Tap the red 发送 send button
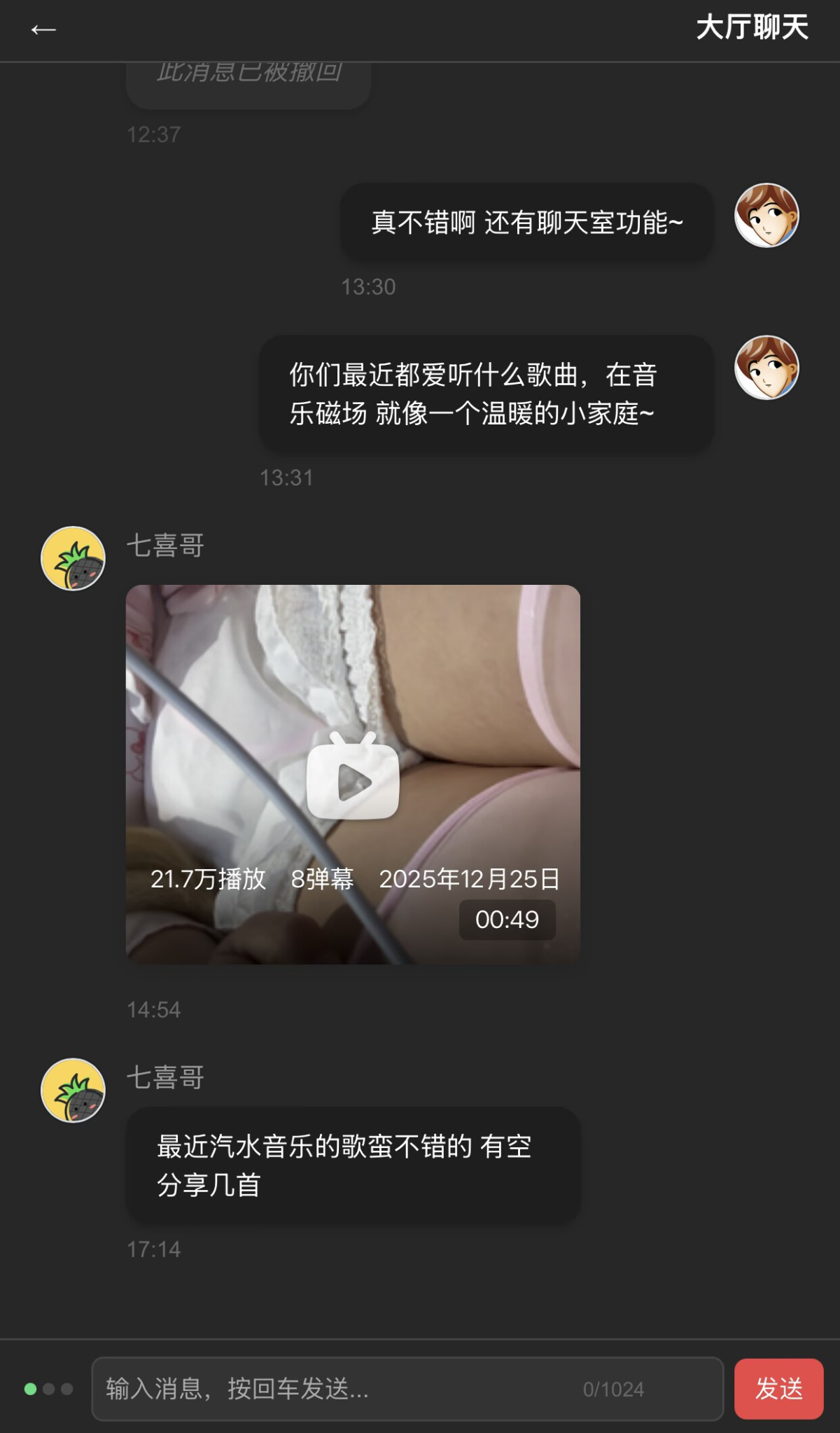This screenshot has width=840, height=1433. (778, 1388)
